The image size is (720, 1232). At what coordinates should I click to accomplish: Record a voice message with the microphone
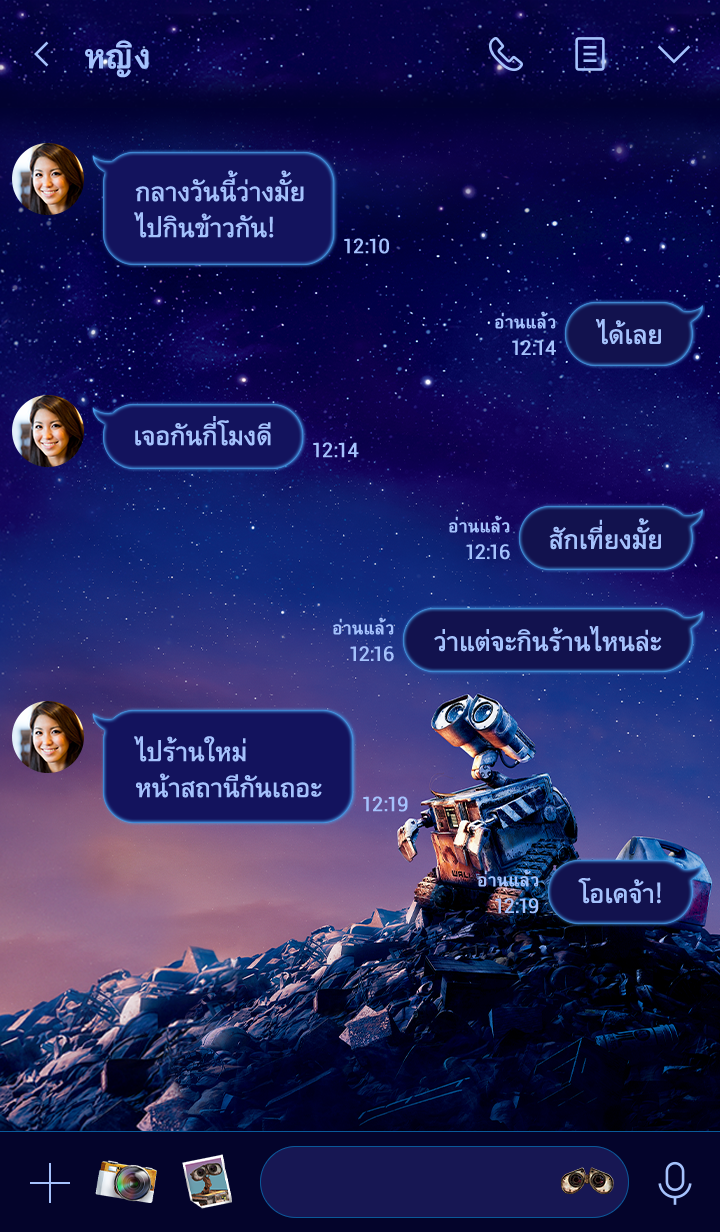point(675,1183)
